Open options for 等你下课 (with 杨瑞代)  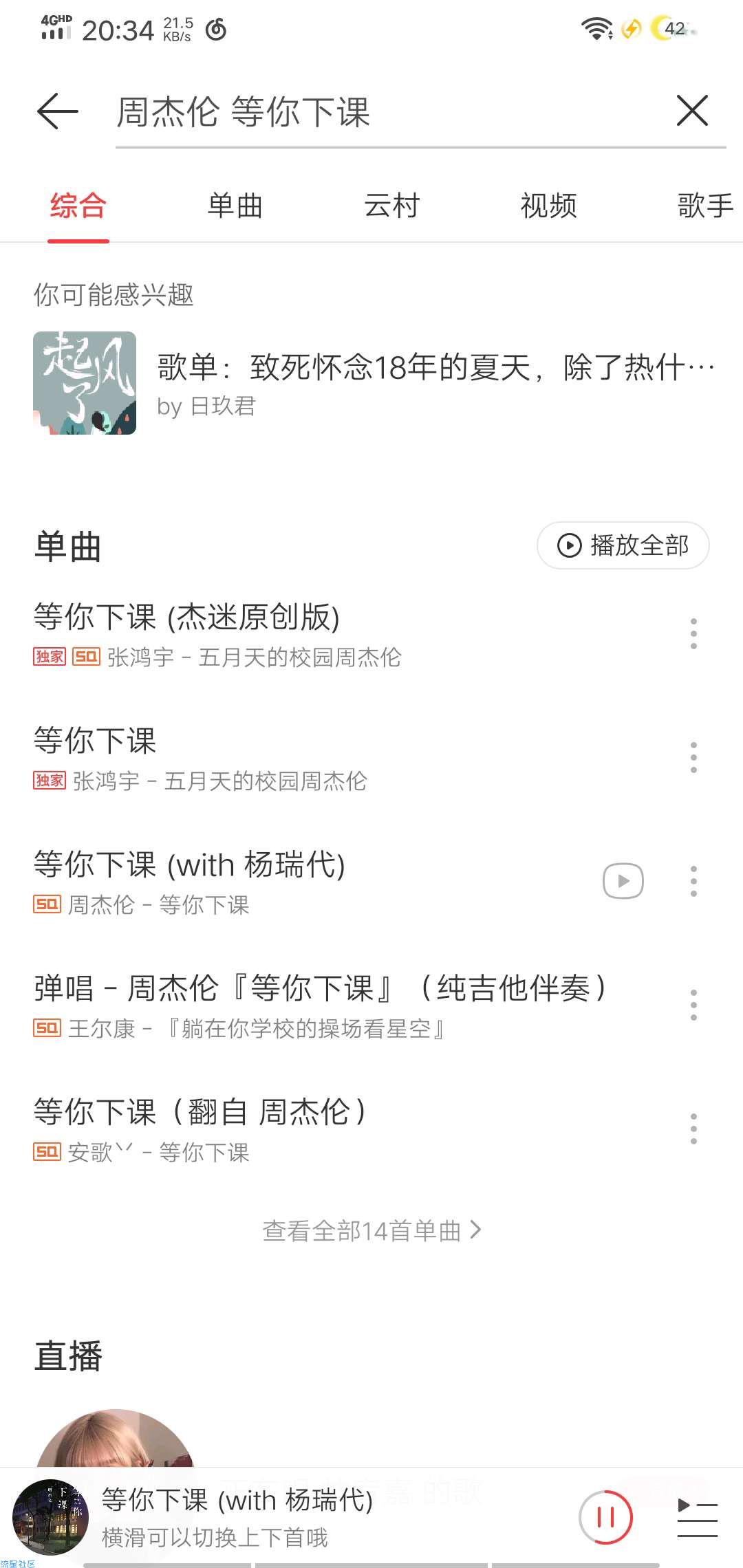point(693,881)
